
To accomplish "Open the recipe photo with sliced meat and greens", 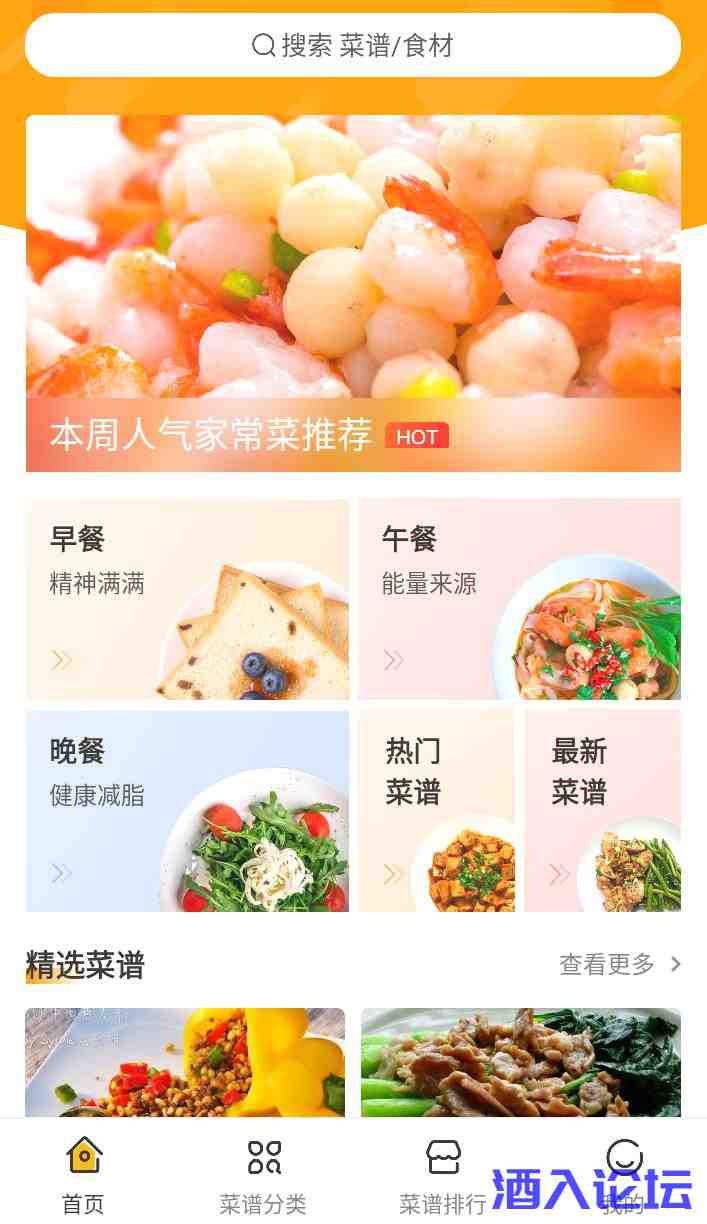I will pyautogui.click(x=520, y=1062).
